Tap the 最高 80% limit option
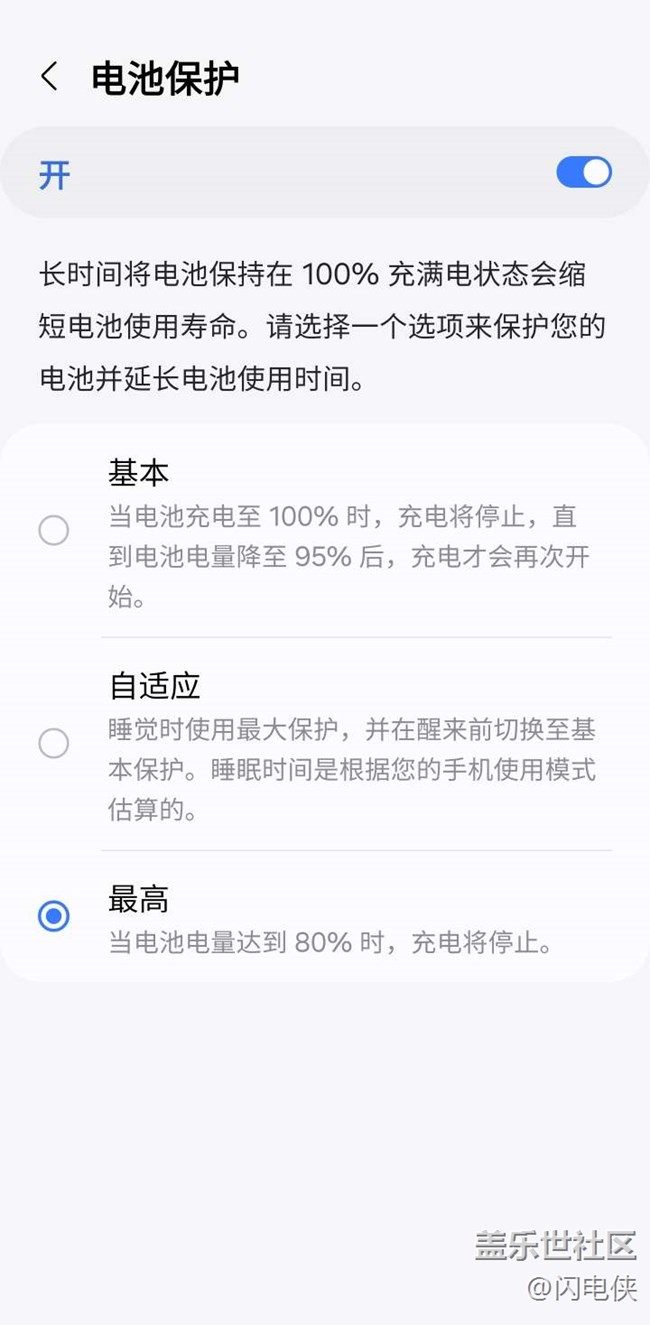Viewport: 650px width, 1325px height. pos(325,916)
